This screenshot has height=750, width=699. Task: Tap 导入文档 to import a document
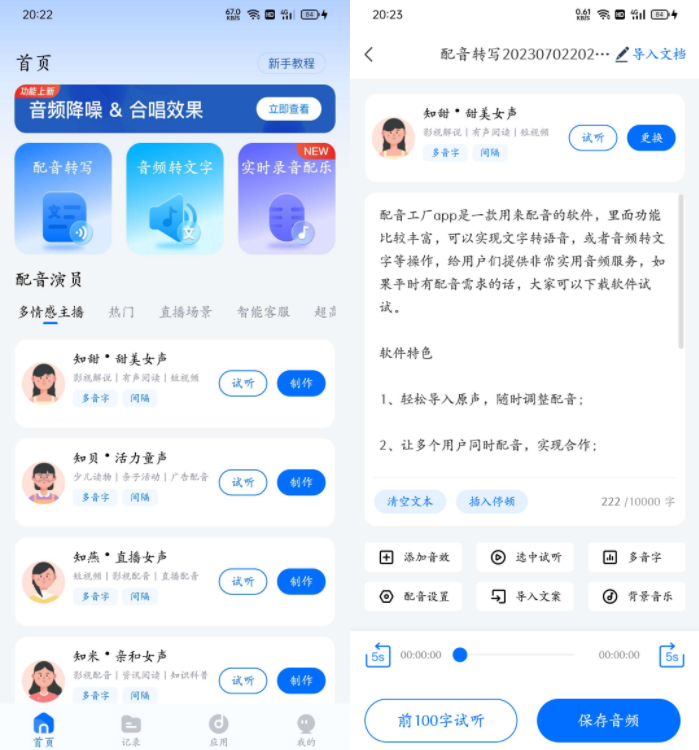click(650, 54)
